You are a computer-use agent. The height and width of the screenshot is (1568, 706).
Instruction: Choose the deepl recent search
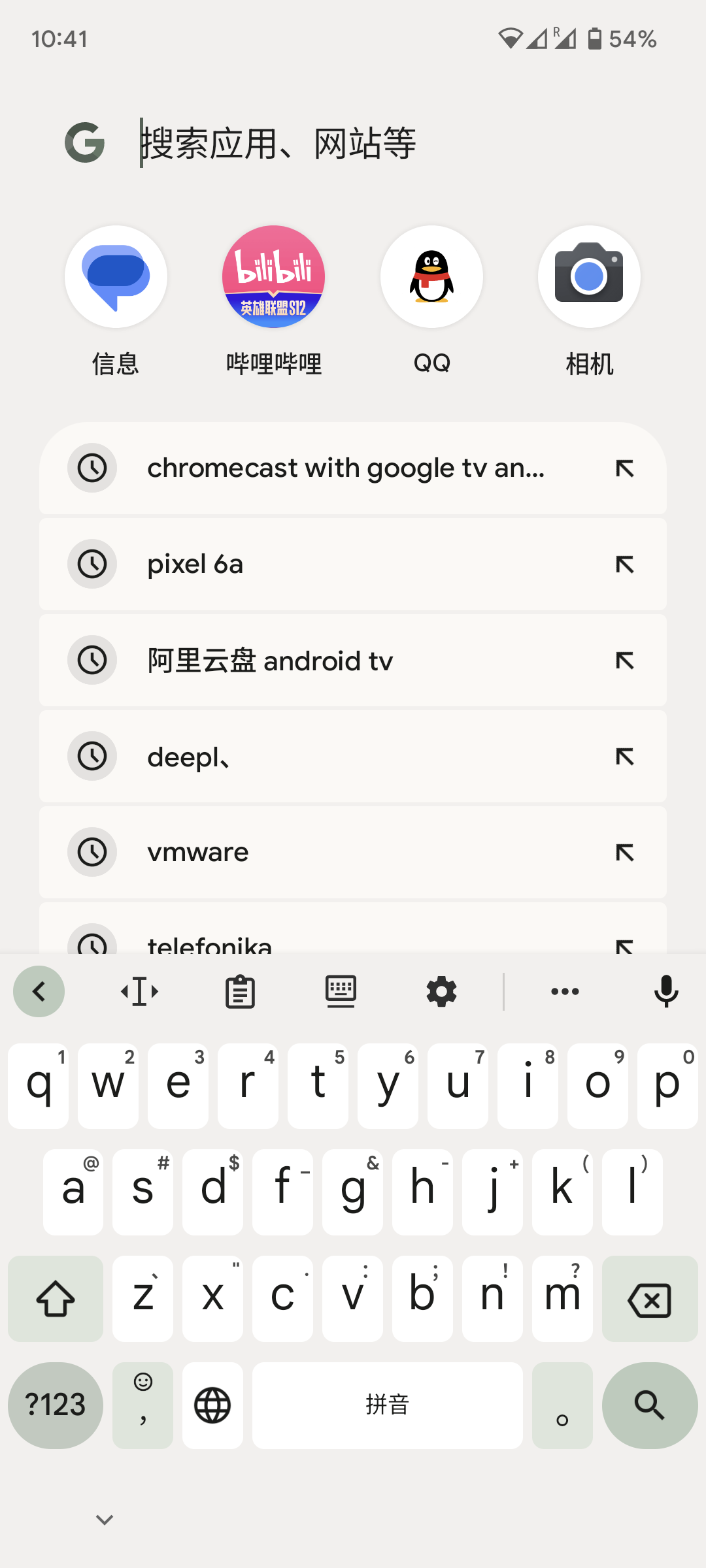(327, 757)
